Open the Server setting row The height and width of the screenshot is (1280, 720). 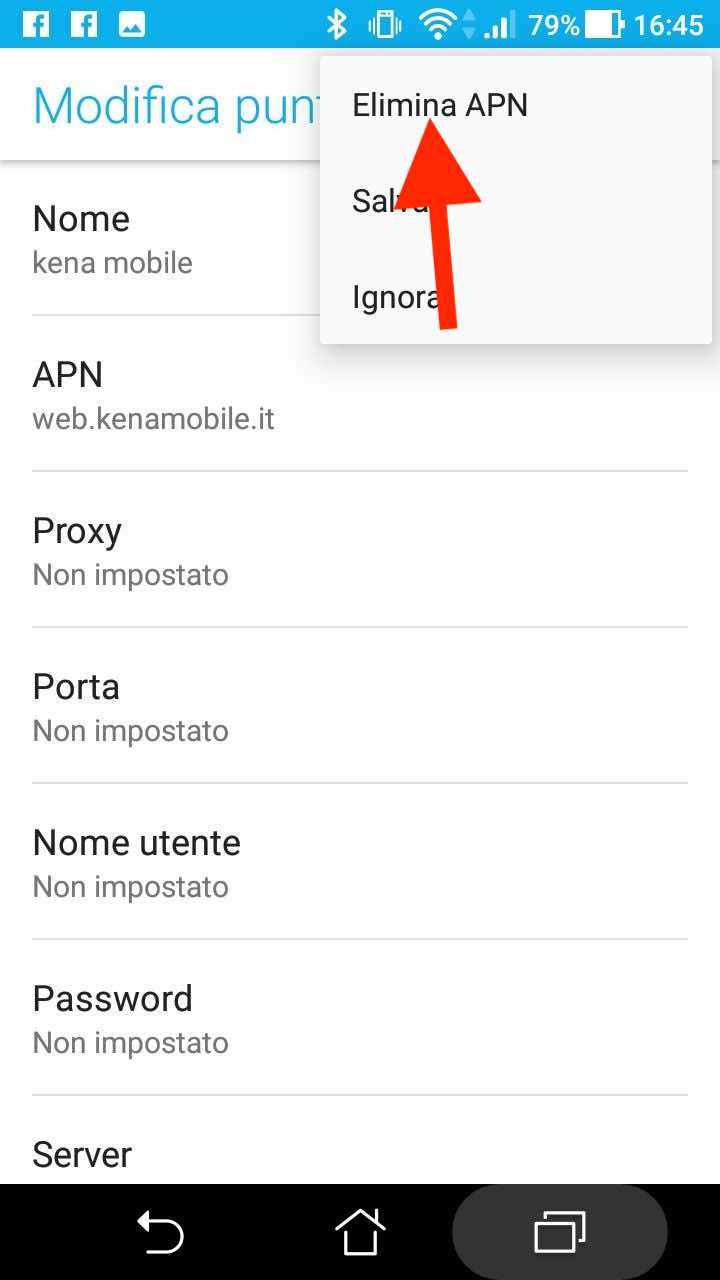(x=360, y=1141)
